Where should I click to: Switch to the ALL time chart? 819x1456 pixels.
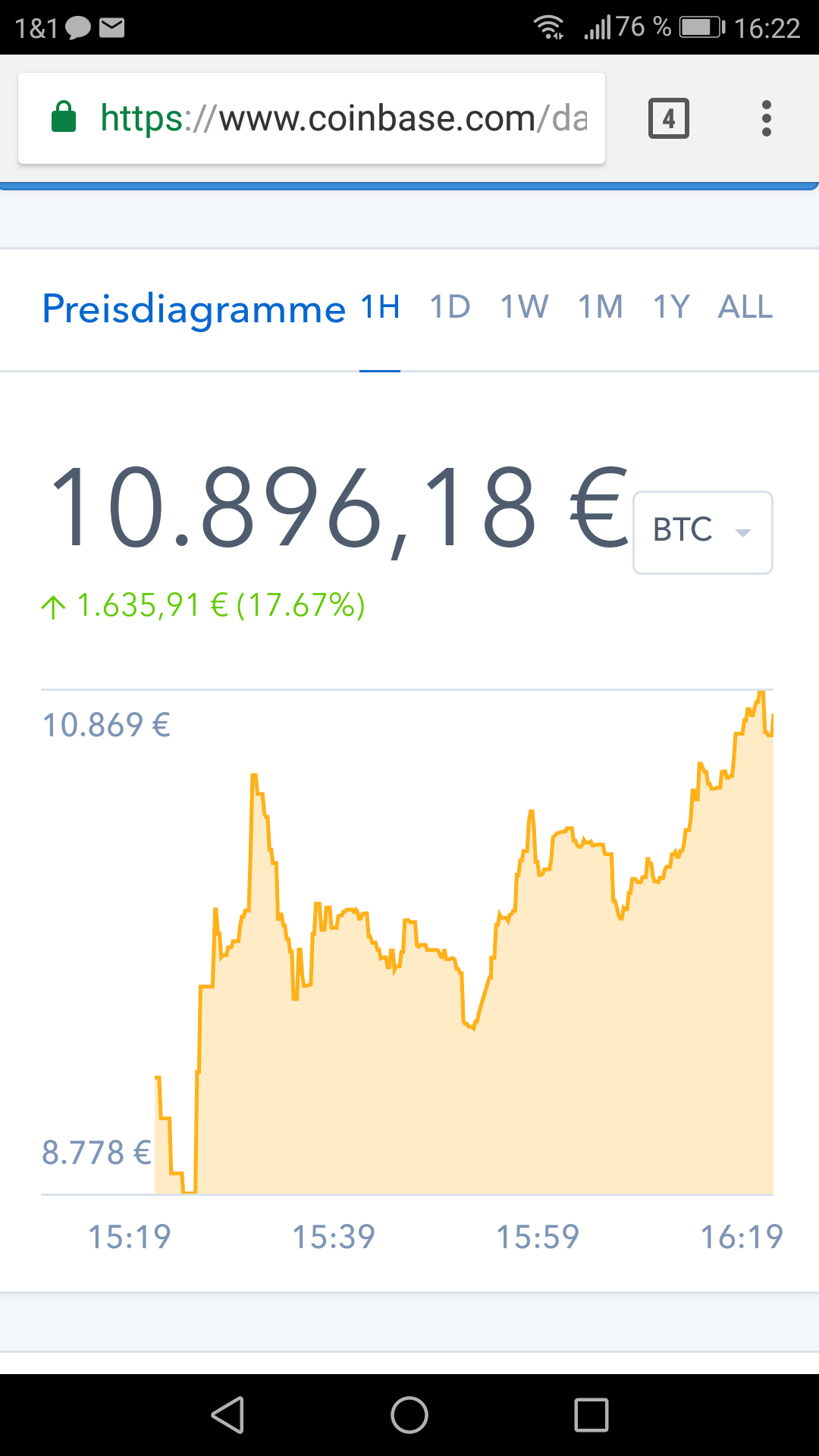pyautogui.click(x=745, y=307)
